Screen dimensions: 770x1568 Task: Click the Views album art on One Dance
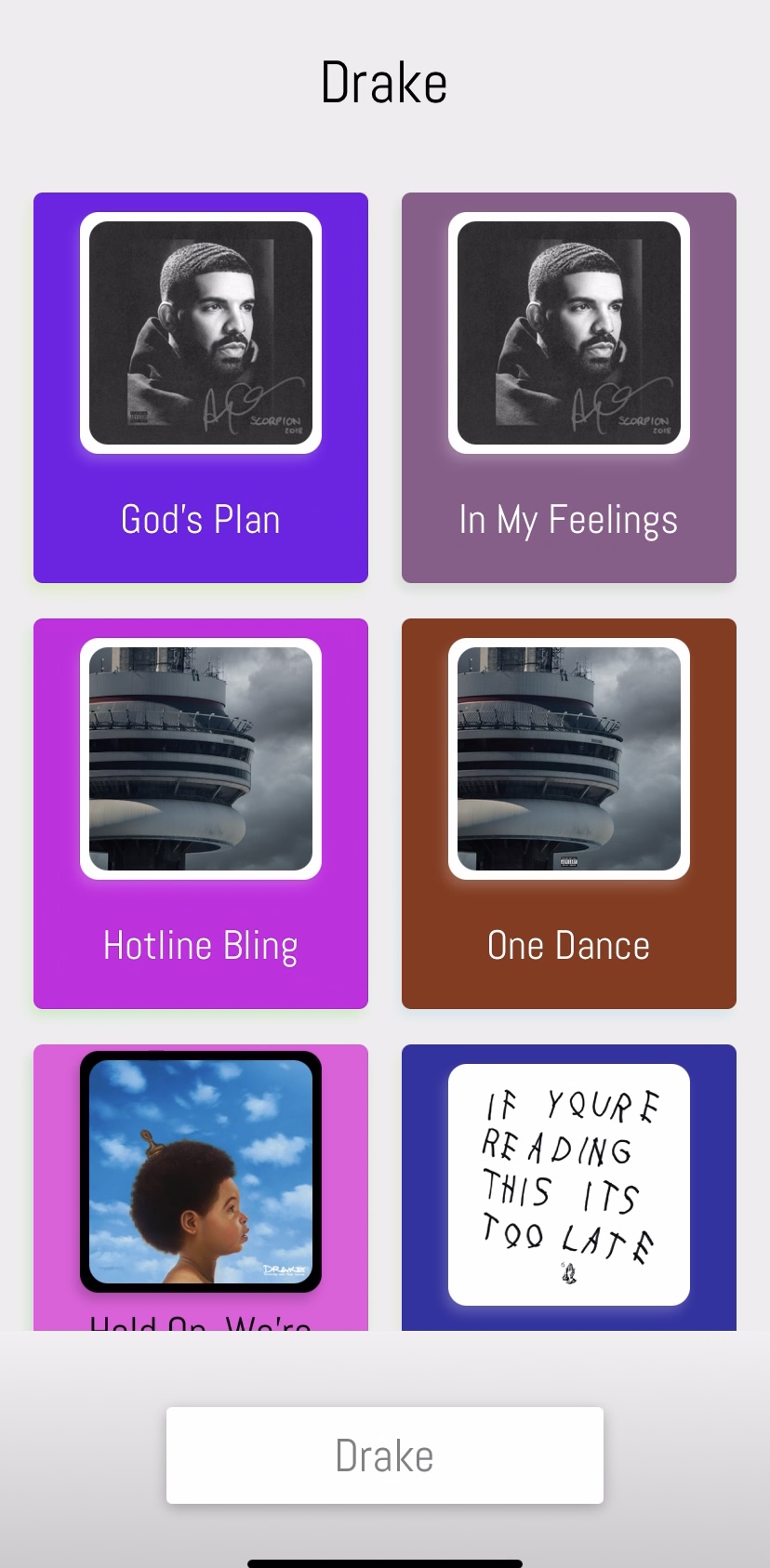(568, 759)
